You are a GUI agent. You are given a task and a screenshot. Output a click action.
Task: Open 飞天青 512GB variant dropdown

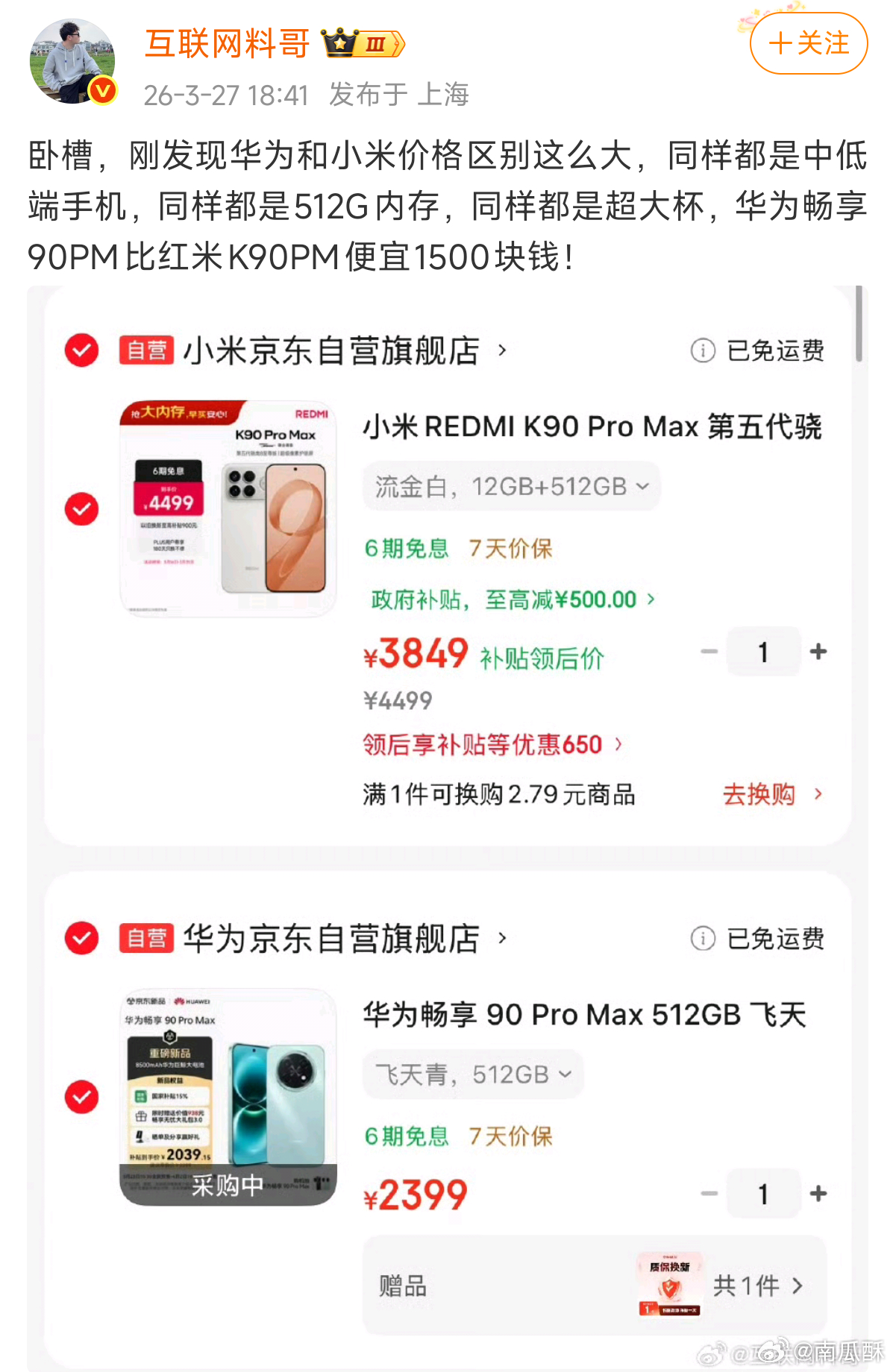(473, 1074)
